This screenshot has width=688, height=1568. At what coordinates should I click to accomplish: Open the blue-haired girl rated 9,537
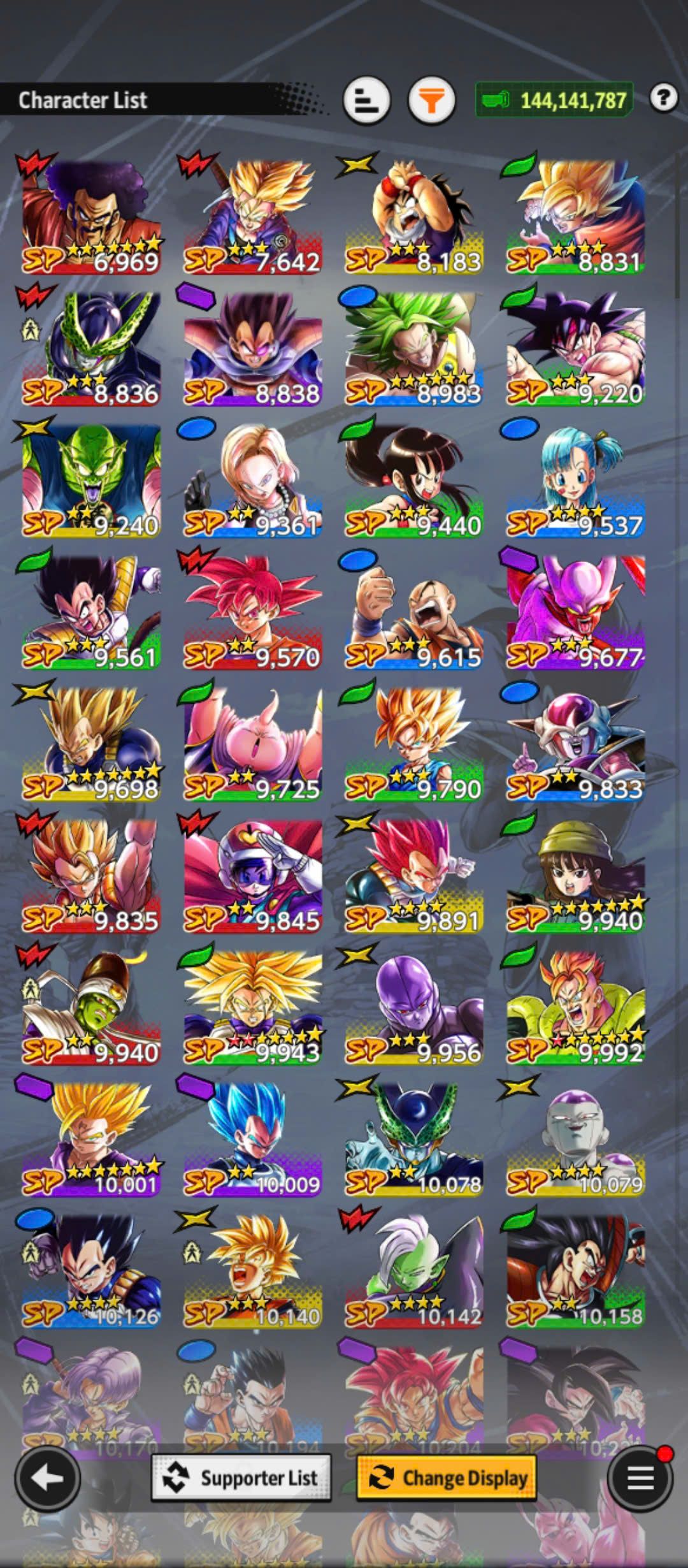tap(575, 481)
